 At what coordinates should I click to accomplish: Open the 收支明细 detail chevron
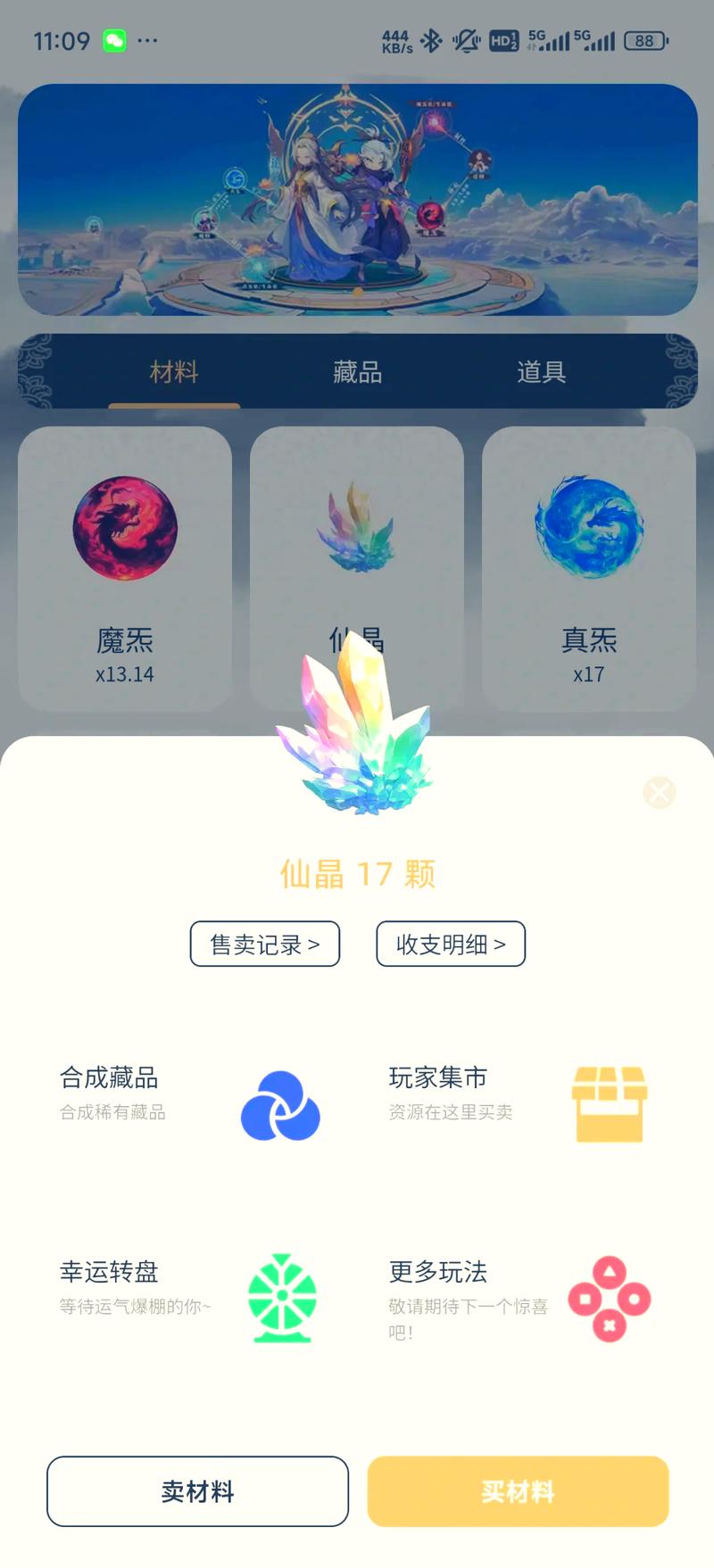coord(450,944)
